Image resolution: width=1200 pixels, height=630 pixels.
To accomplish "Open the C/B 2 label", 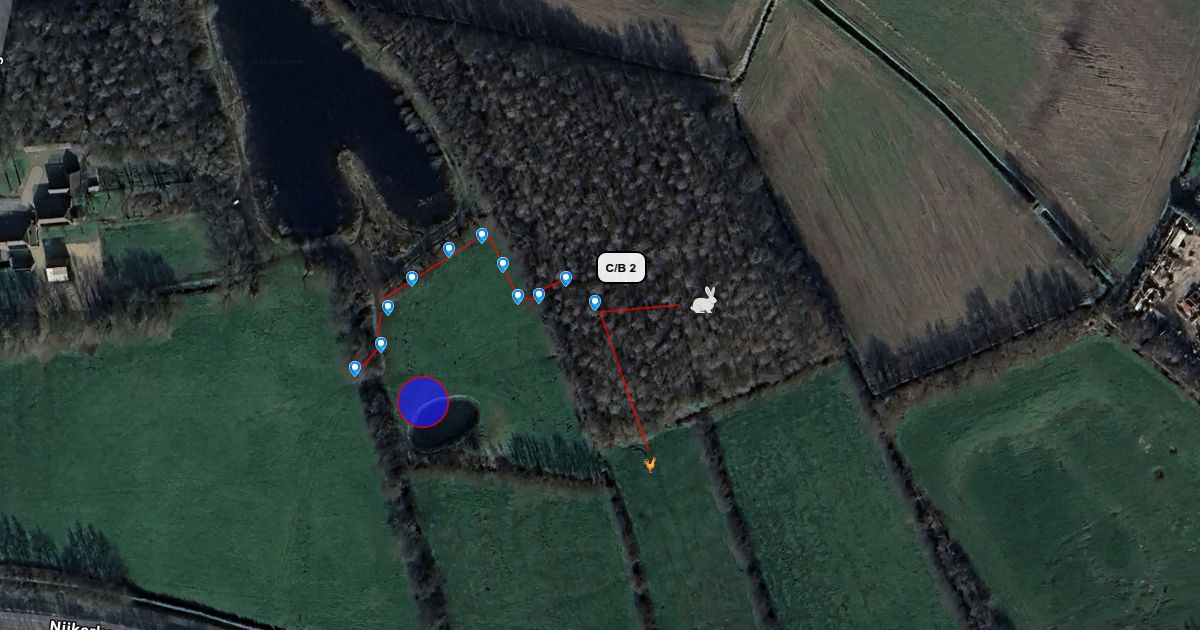I will click(620, 268).
